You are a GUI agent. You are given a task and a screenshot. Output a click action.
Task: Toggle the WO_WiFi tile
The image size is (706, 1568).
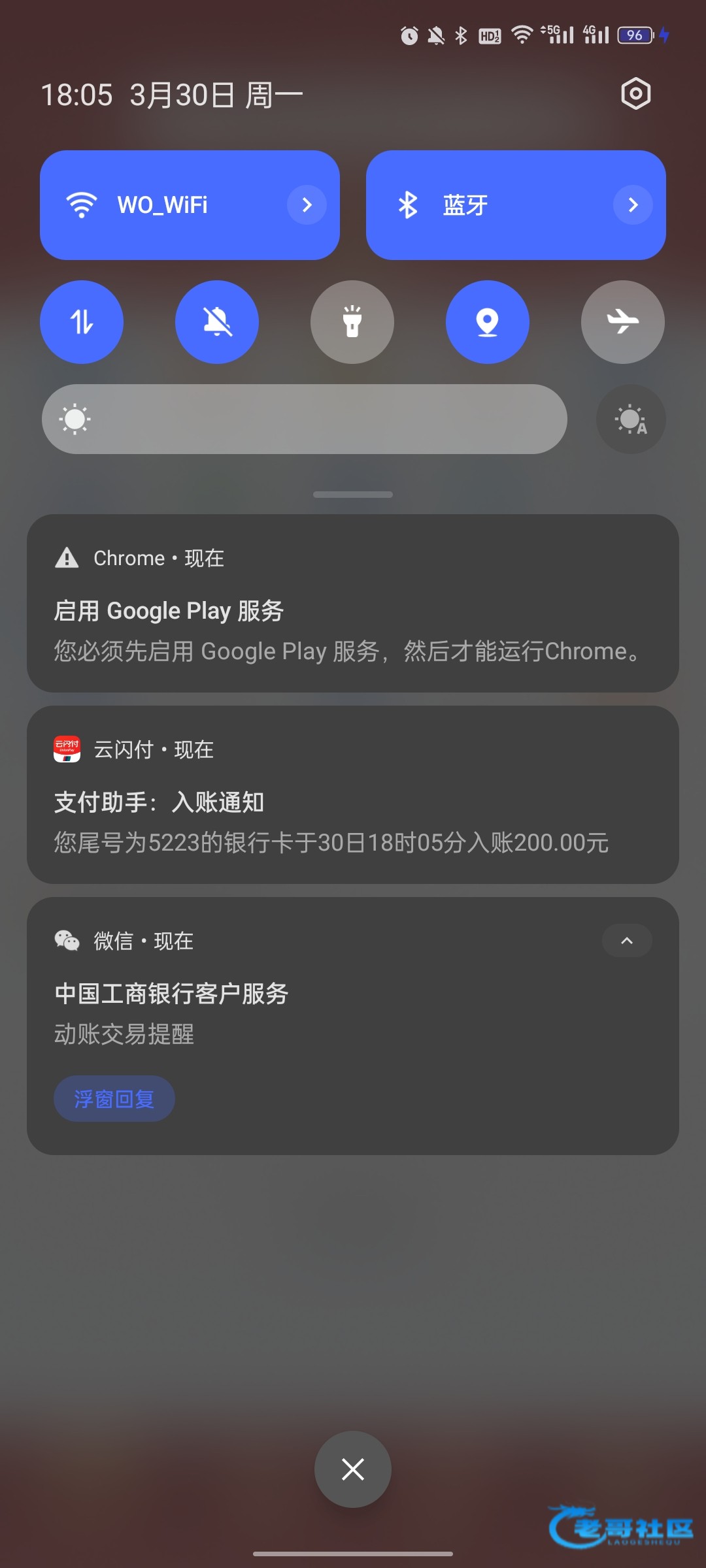coord(163,205)
